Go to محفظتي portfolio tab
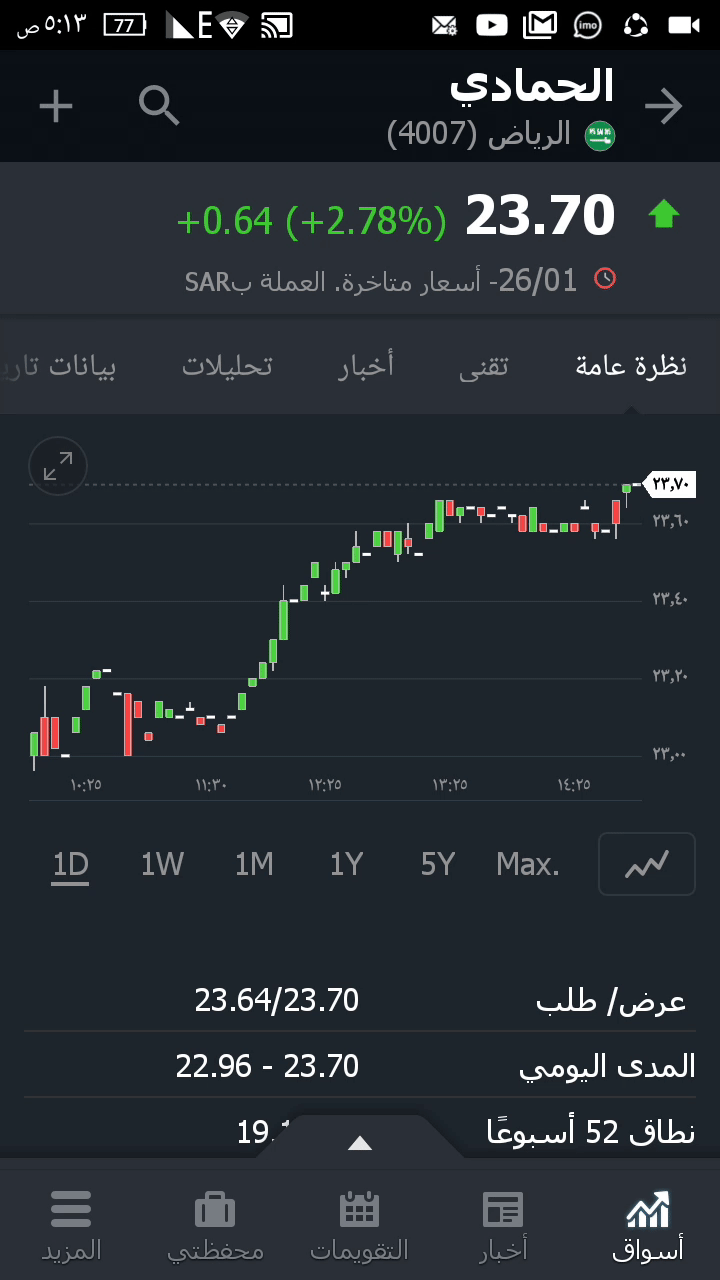This screenshot has height=1280, width=720. point(215,1225)
